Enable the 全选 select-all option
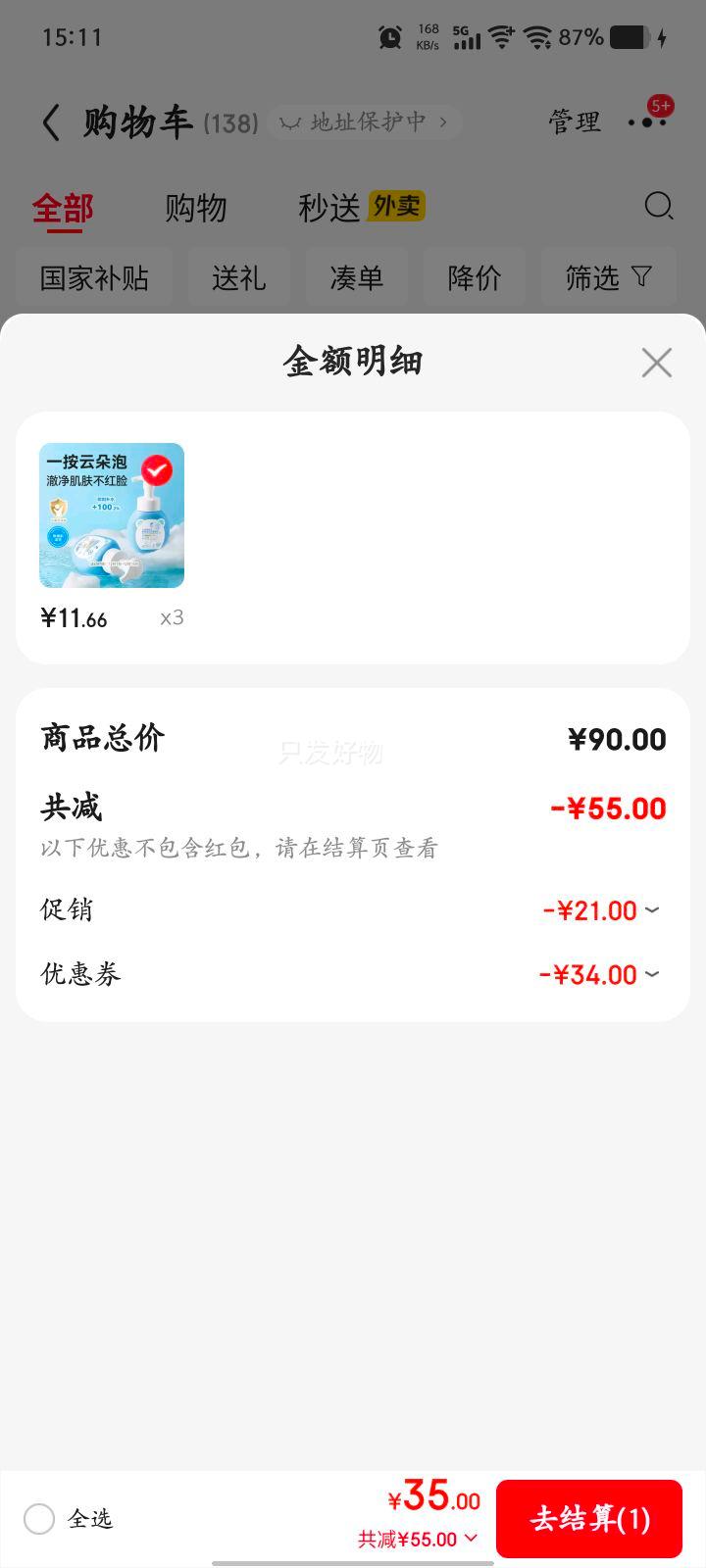 pyautogui.click(x=39, y=1518)
